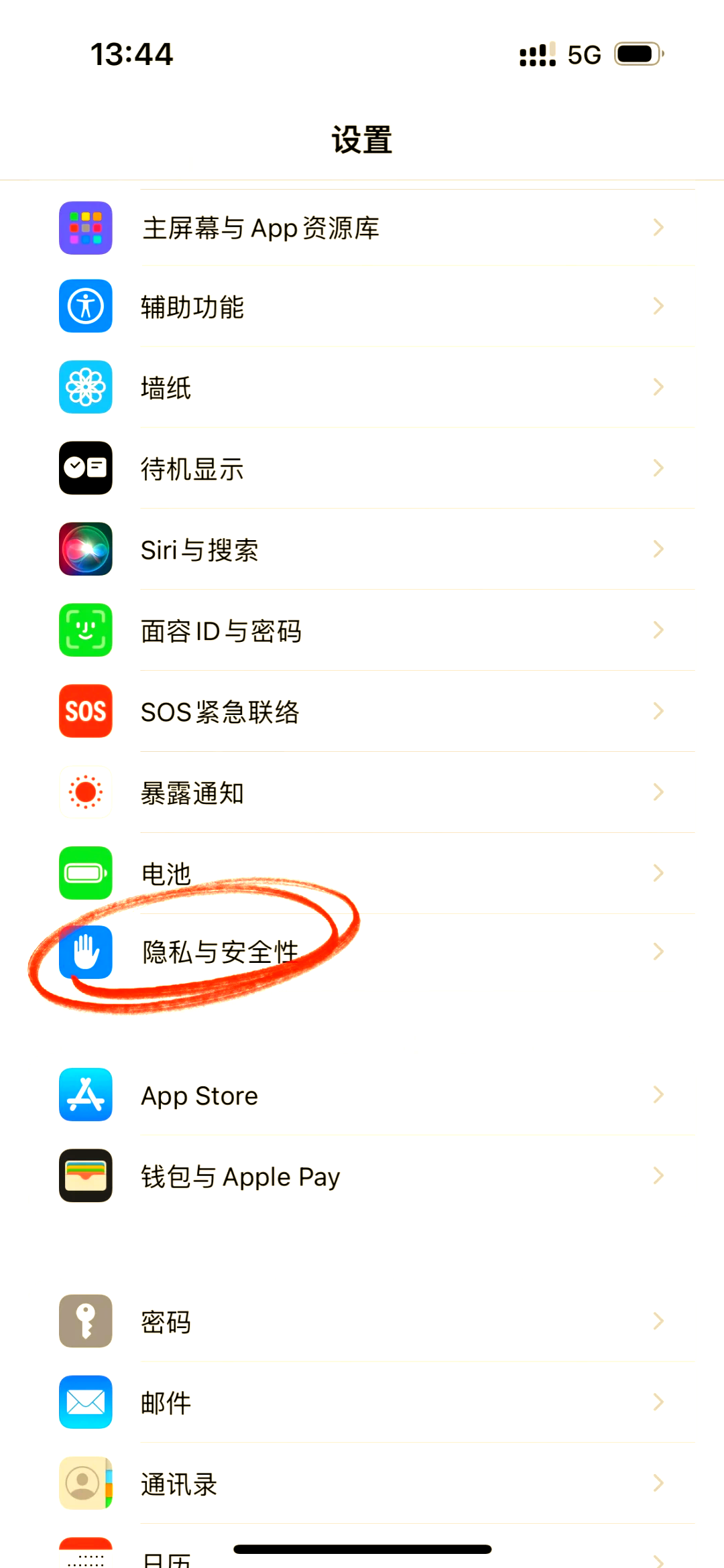Open 邮件 settings
The height and width of the screenshot is (1568, 724).
(x=362, y=1402)
